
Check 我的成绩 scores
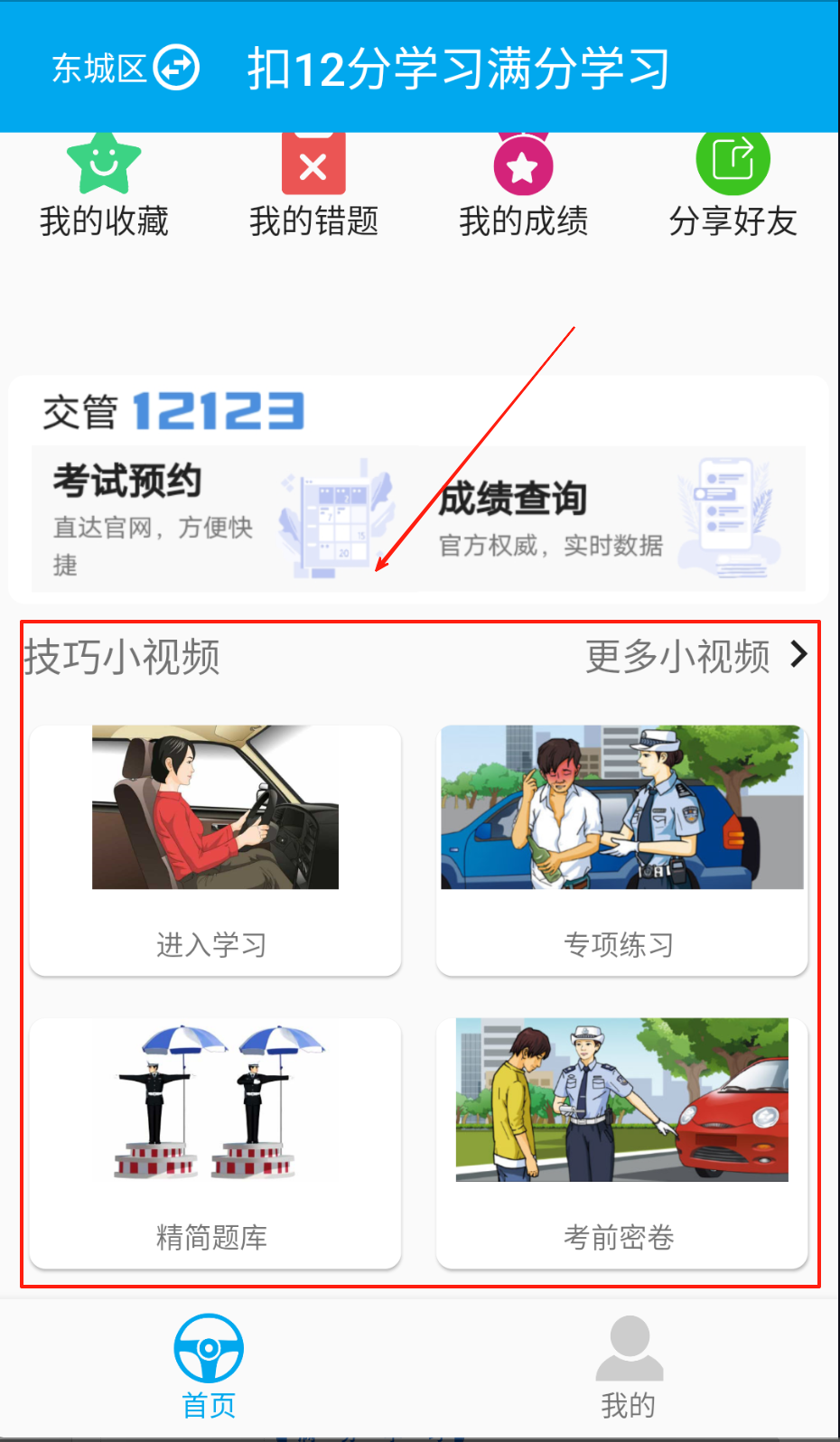[x=523, y=185]
